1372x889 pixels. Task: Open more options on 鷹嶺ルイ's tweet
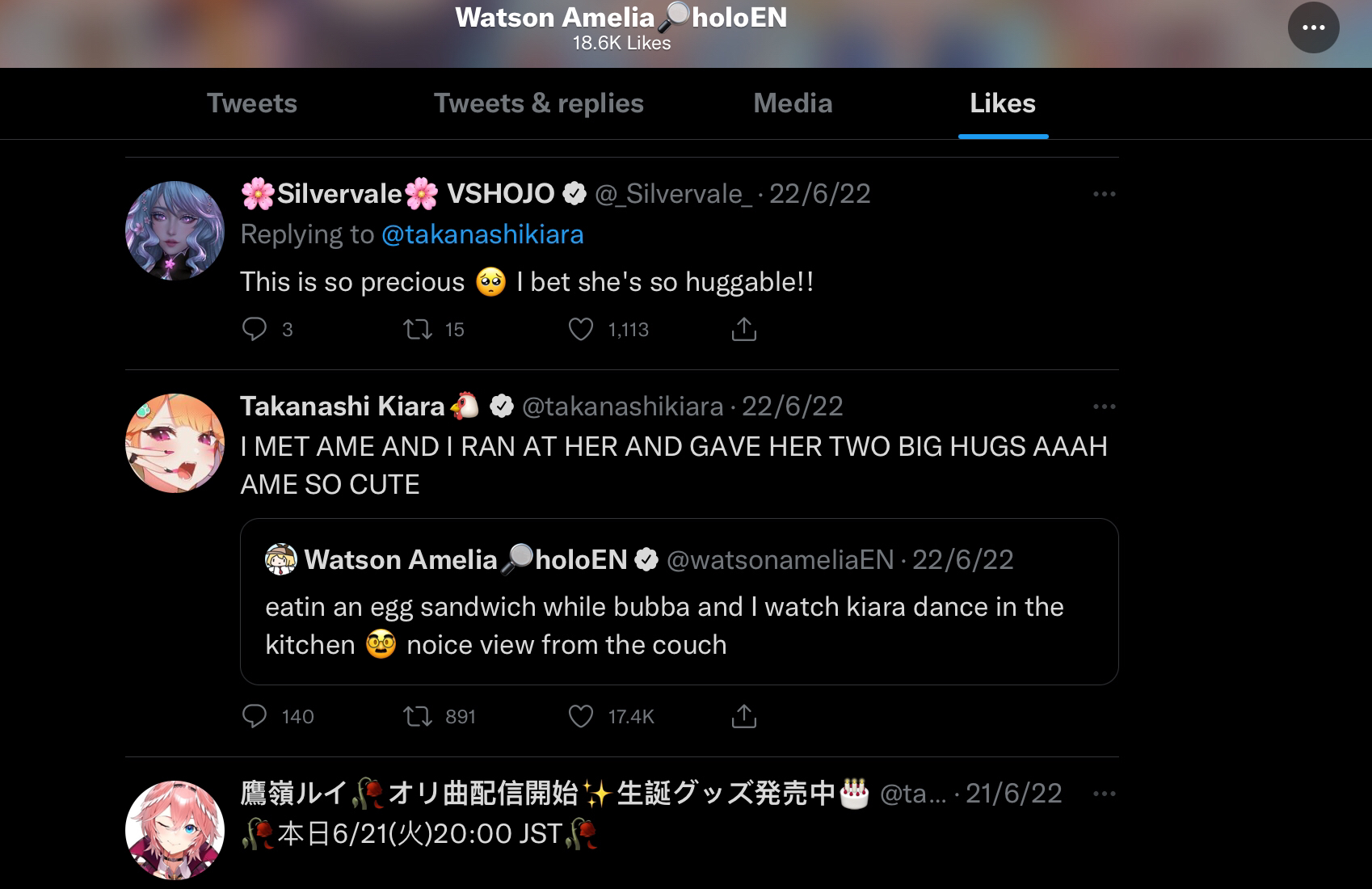(1104, 794)
